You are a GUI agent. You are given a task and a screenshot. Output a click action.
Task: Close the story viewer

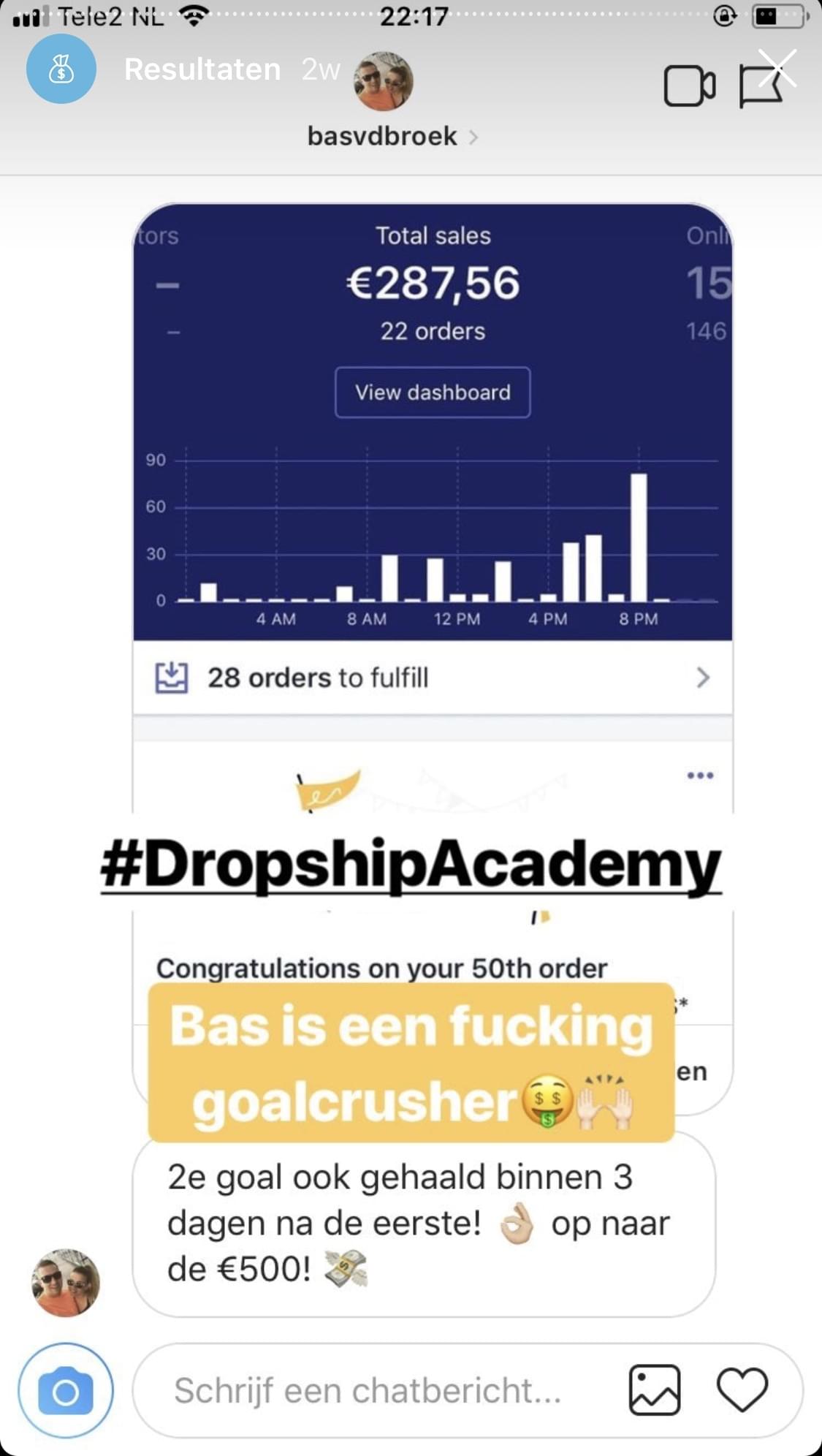coord(777,68)
